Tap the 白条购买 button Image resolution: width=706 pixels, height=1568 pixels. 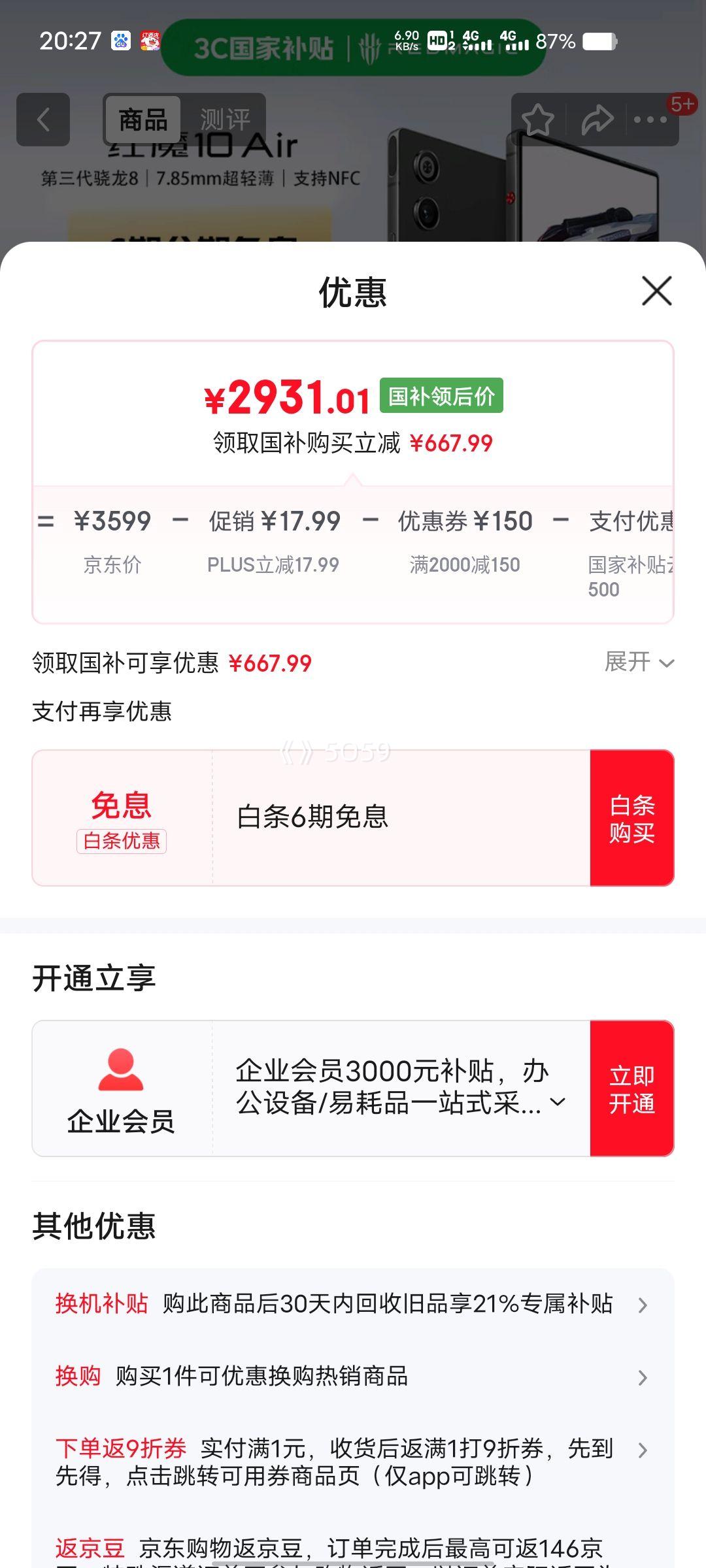[631, 818]
